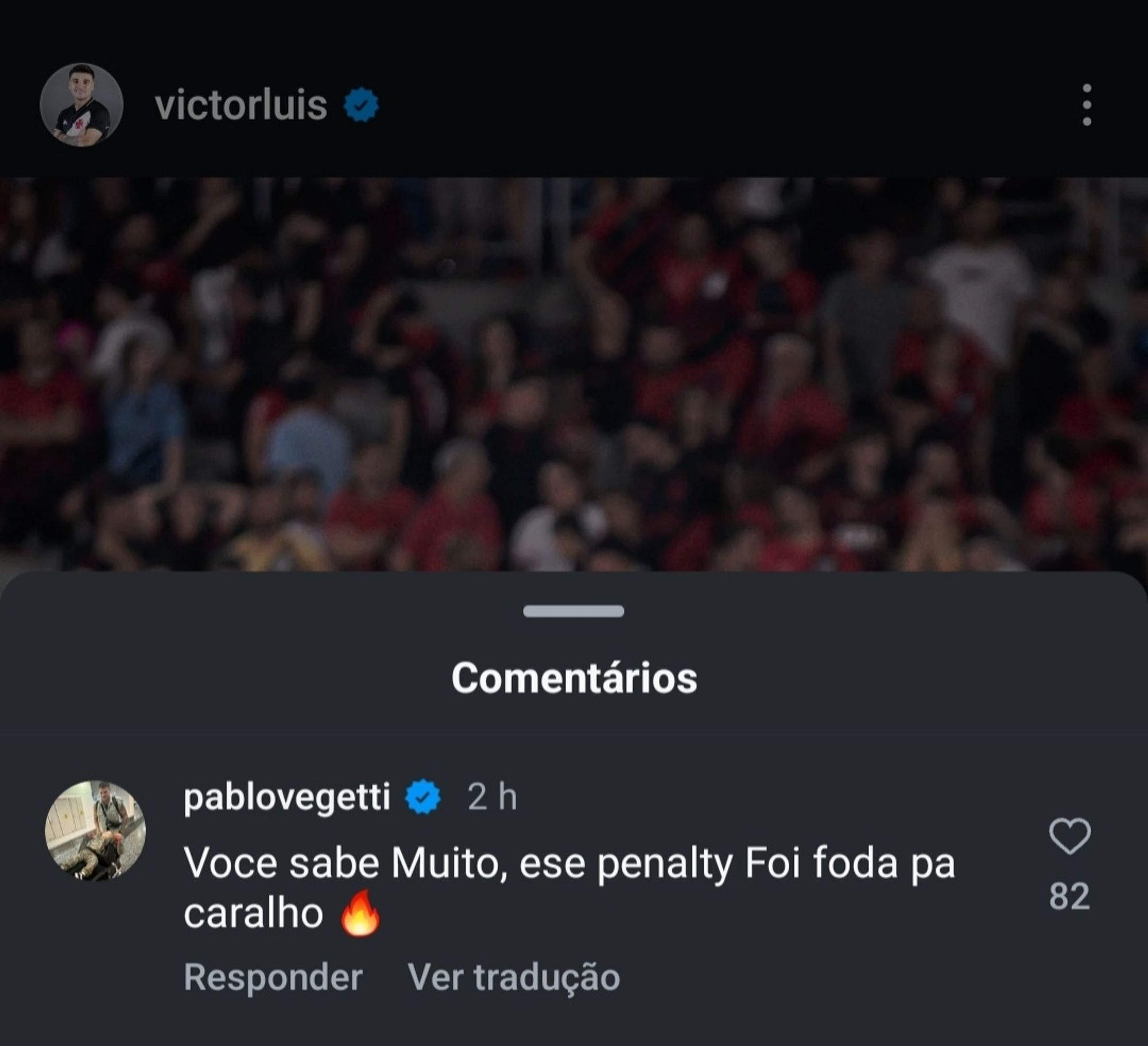Open the victorluis username link
Screen dimensions: 1148x1046
241,106
